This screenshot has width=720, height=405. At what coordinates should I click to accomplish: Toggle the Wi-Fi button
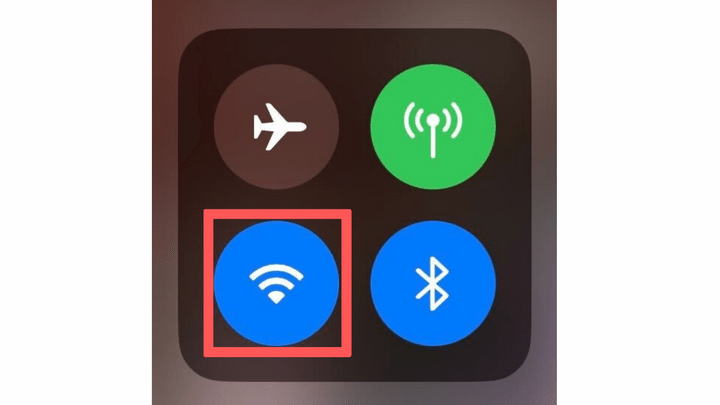277,285
